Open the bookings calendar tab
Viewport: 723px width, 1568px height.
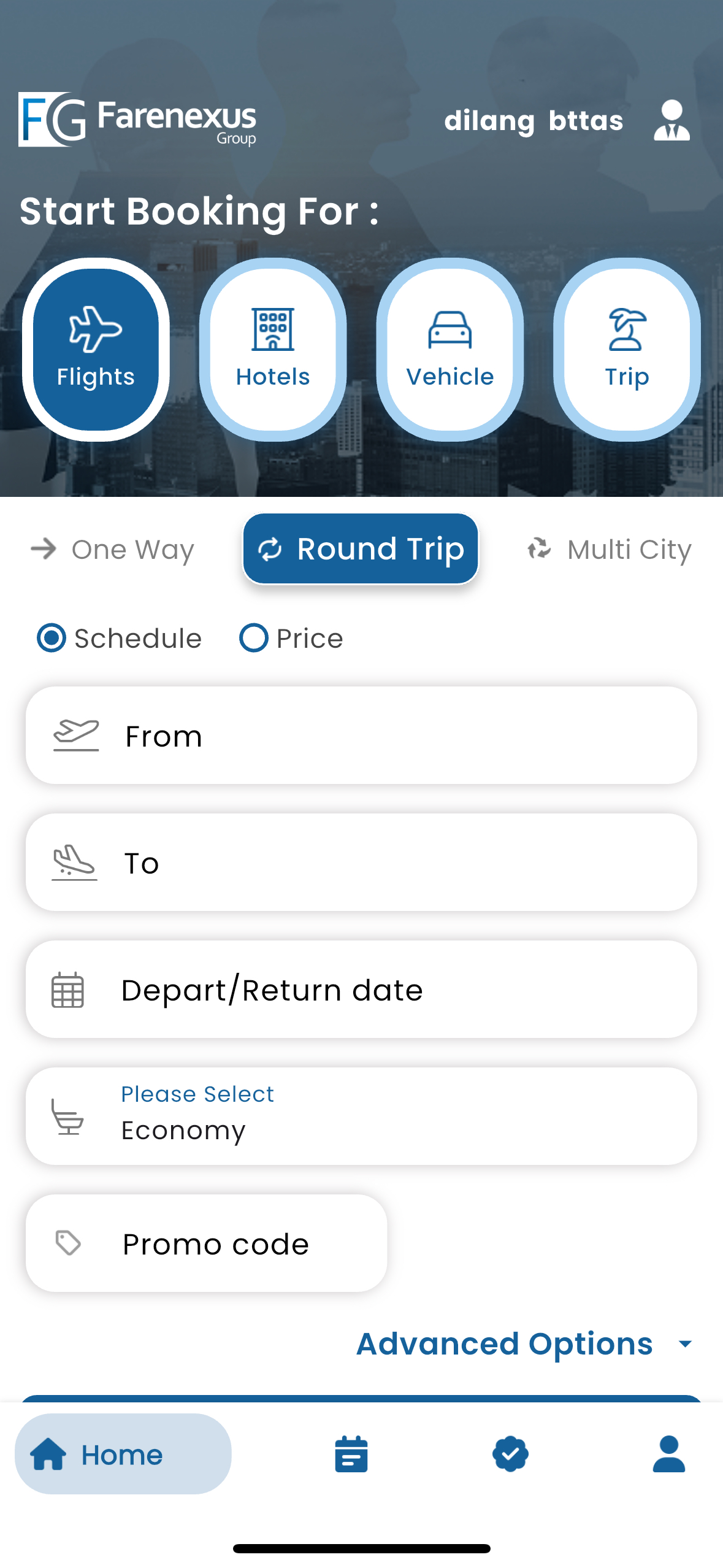[351, 1454]
